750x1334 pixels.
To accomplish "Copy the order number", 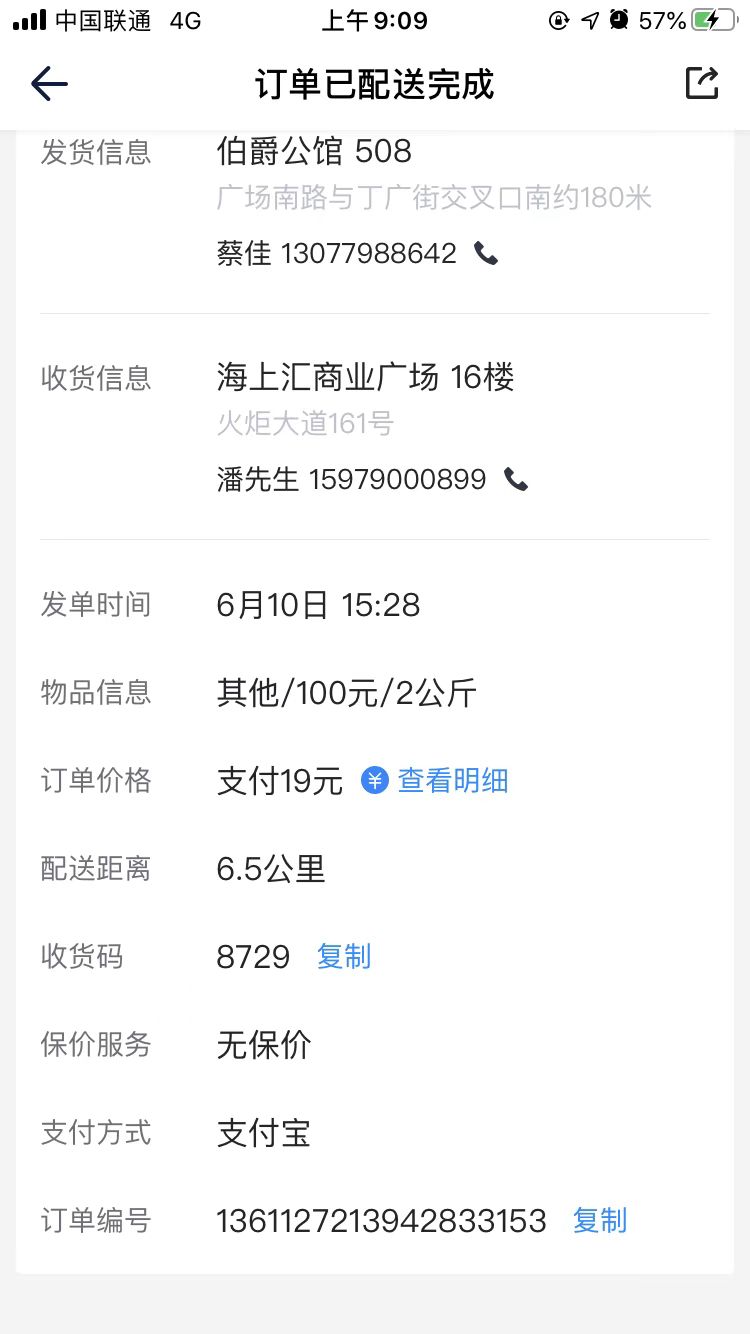I will tap(600, 1221).
